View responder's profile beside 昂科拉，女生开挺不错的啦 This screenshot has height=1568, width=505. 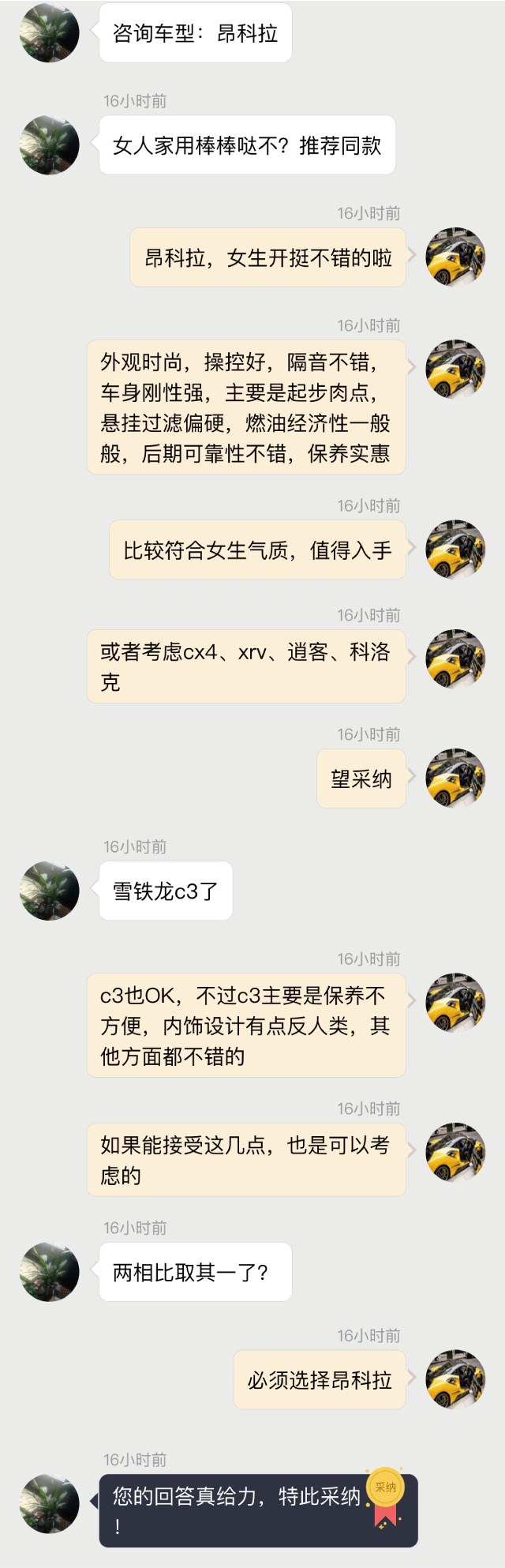click(455, 257)
